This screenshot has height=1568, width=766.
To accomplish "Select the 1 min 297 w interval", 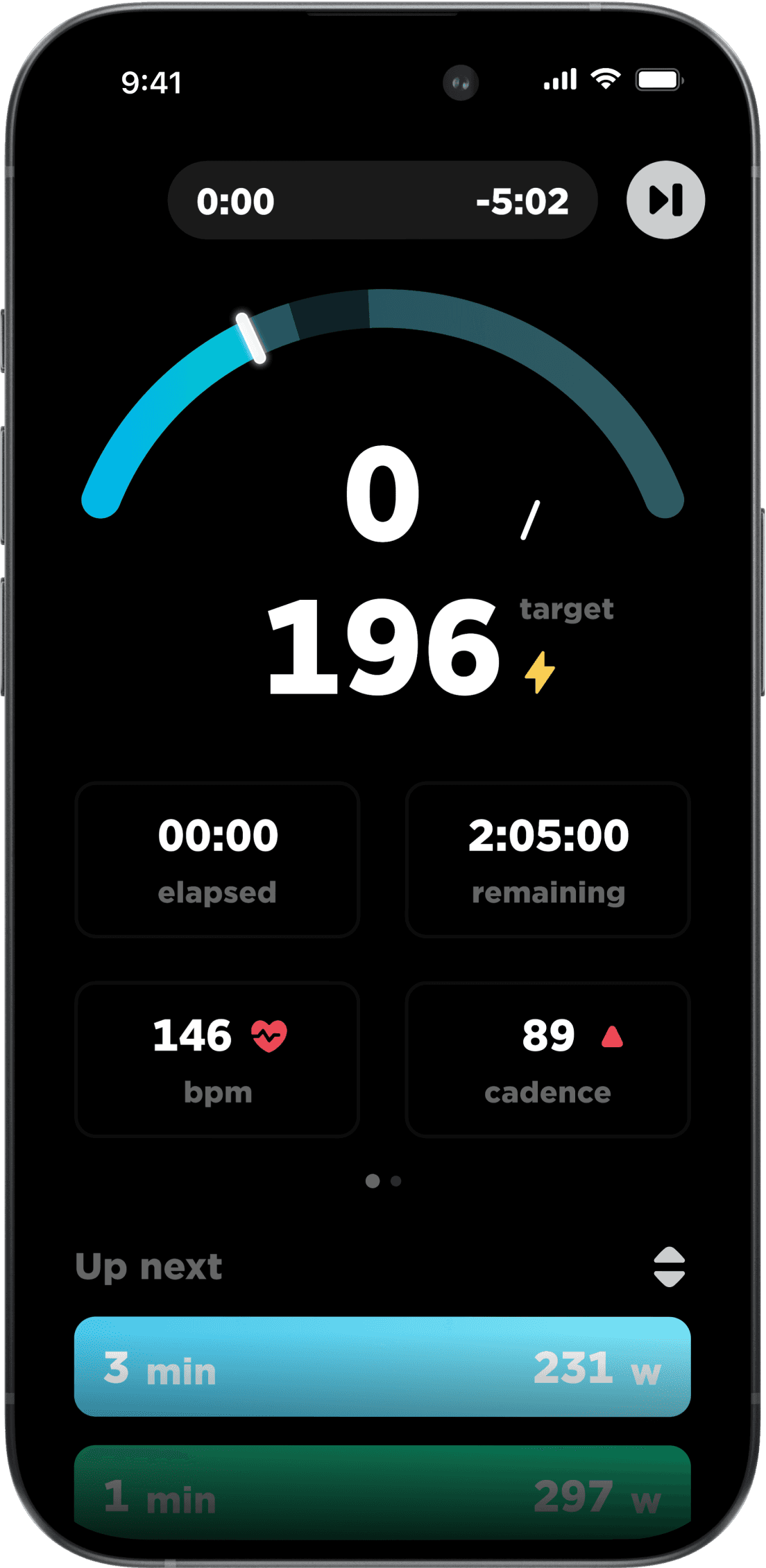I will point(382,1491).
